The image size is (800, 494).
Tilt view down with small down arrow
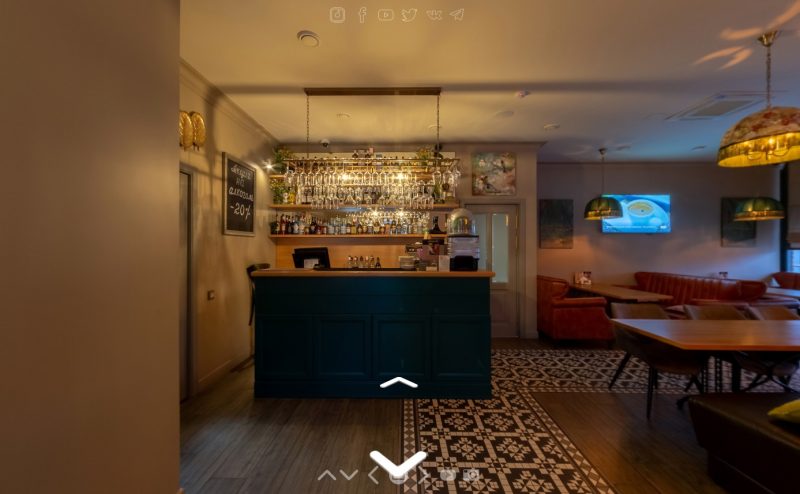(350, 475)
